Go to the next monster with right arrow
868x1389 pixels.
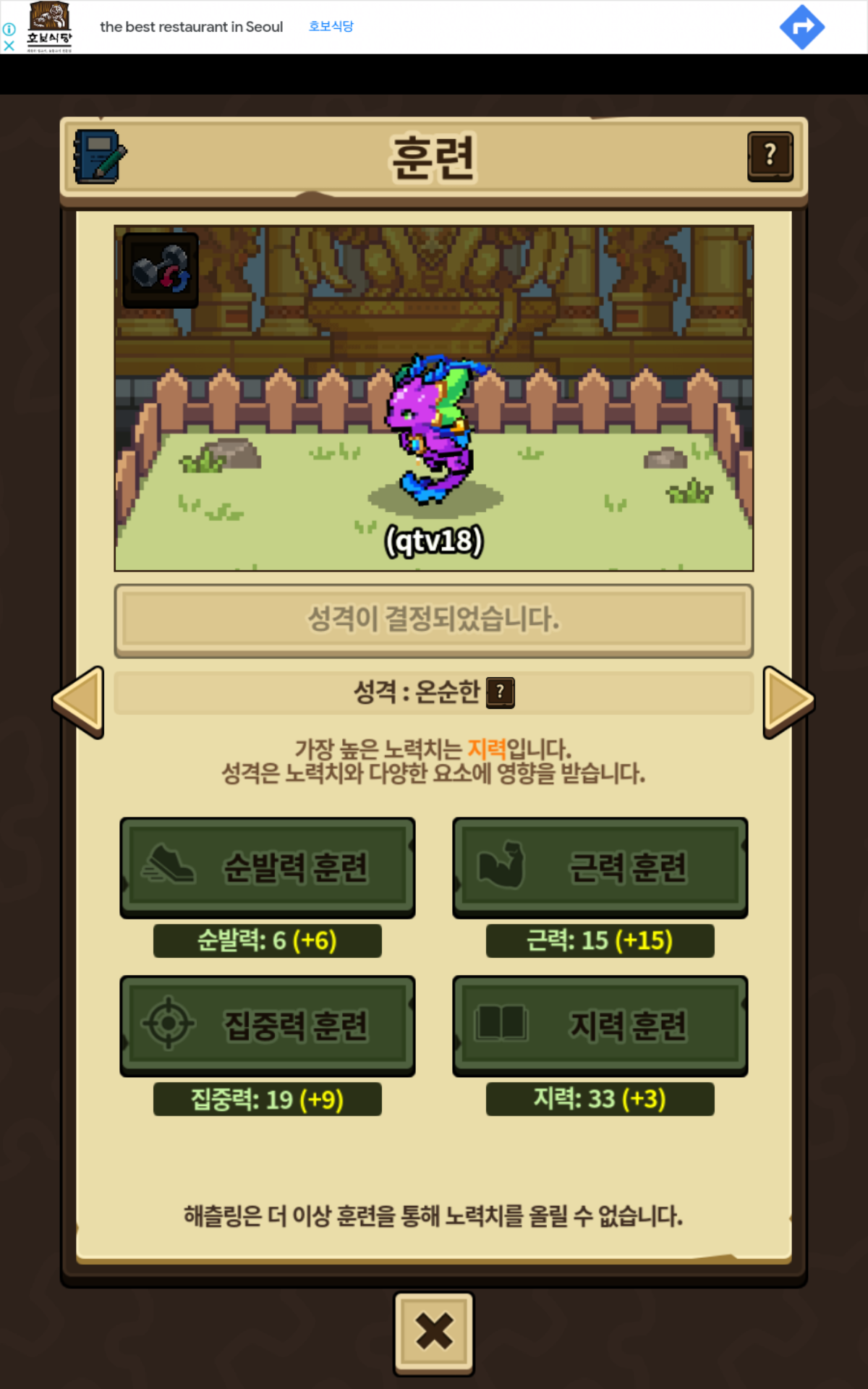pos(788,702)
